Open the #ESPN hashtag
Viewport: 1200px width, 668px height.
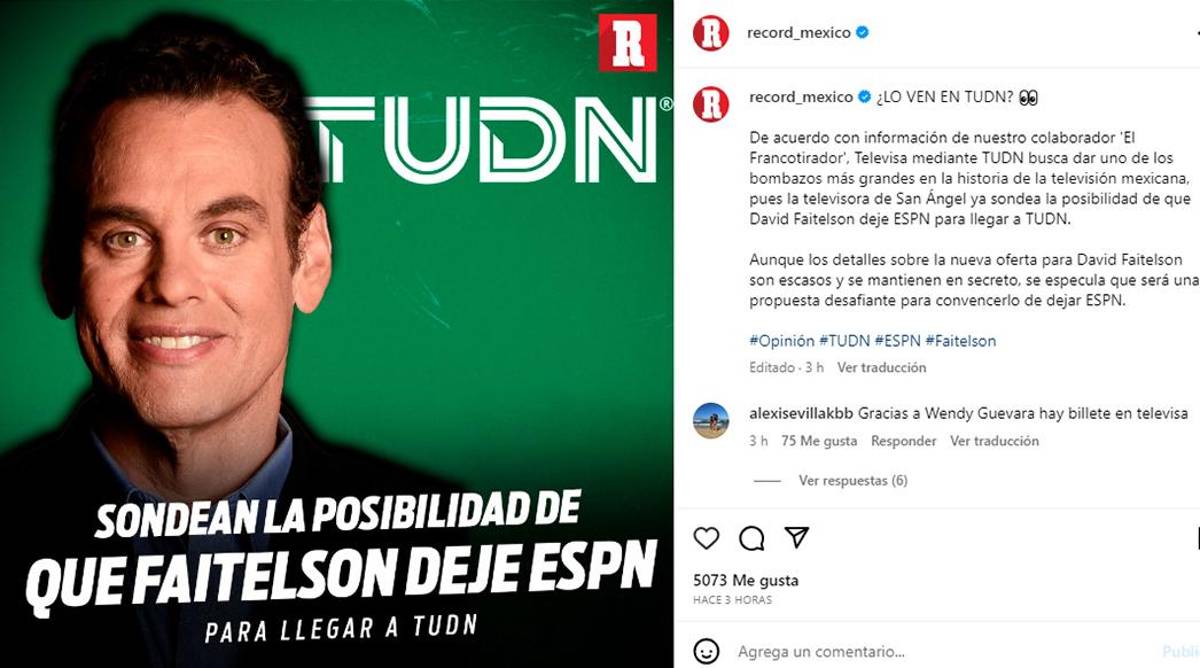point(897,341)
